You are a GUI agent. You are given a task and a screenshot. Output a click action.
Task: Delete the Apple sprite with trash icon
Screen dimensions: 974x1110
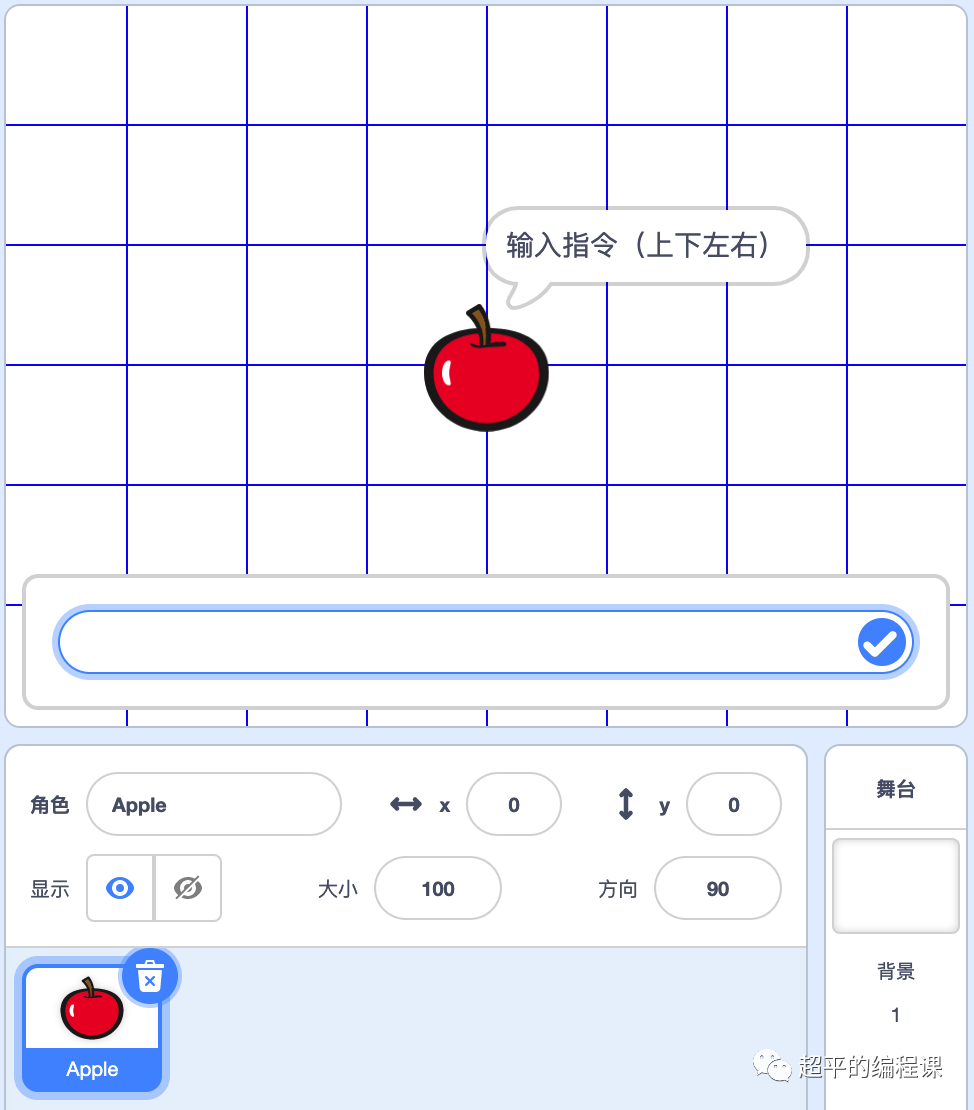tap(150, 976)
